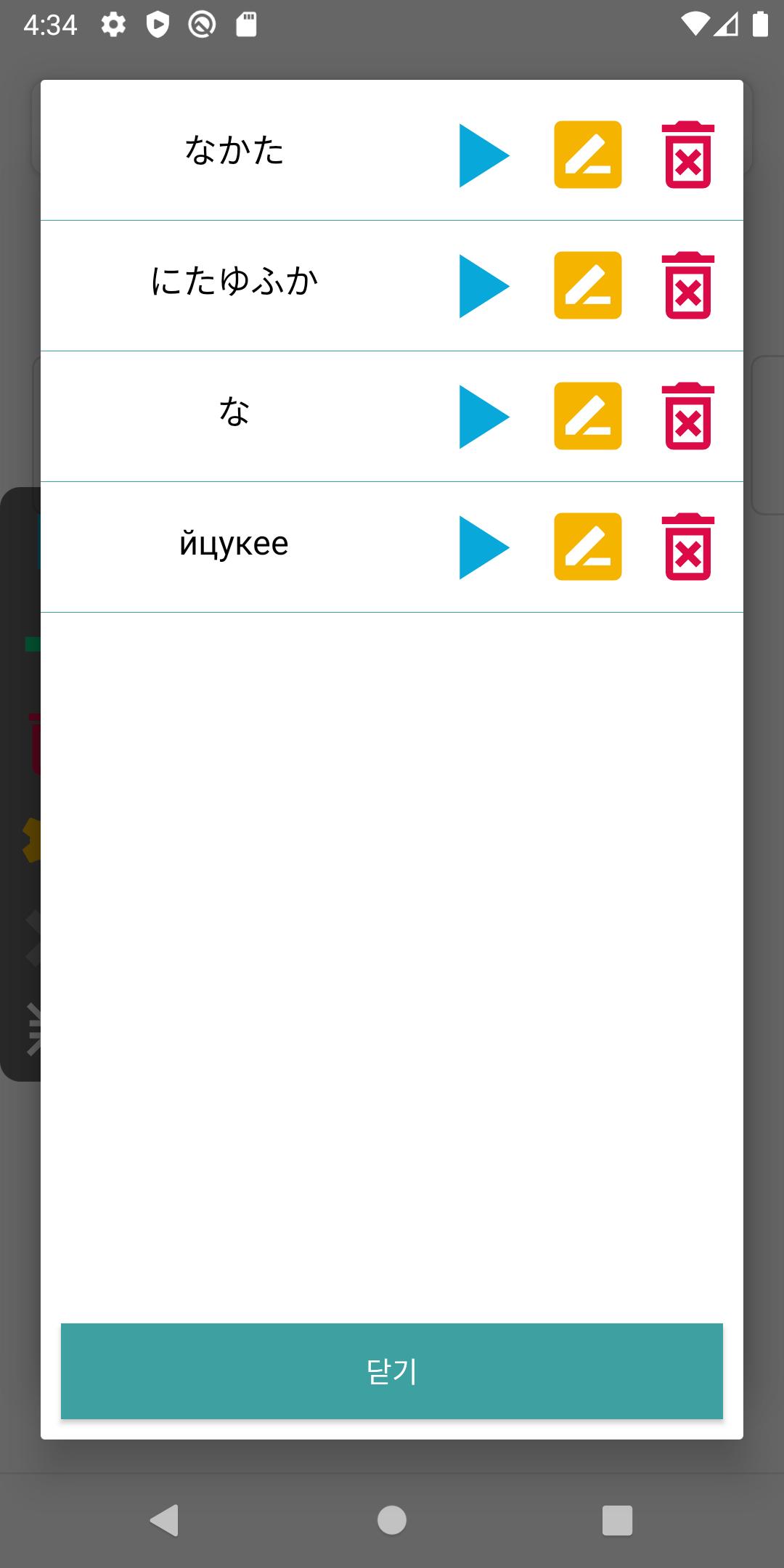Delete the なかた entry
The width and height of the screenshot is (784, 1568).
click(688, 155)
